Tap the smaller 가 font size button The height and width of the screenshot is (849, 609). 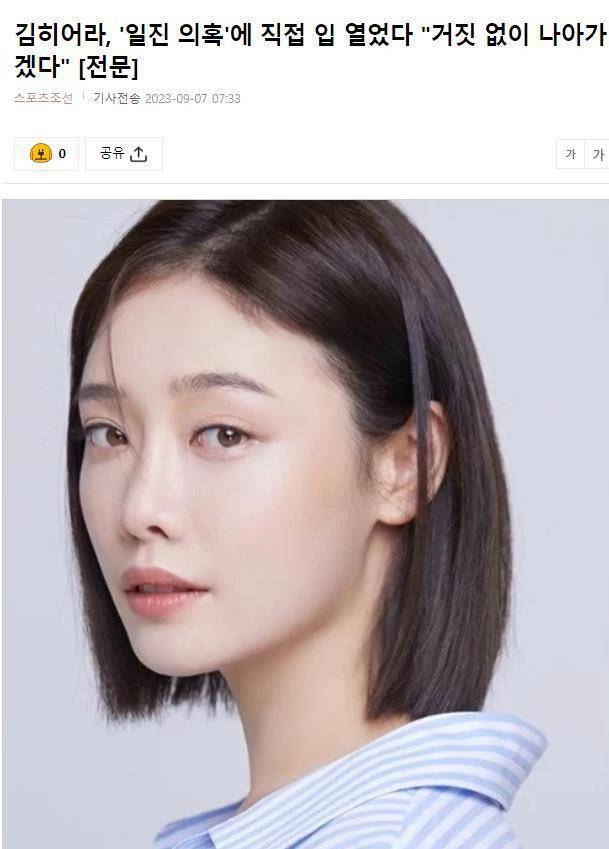[x=570, y=154]
